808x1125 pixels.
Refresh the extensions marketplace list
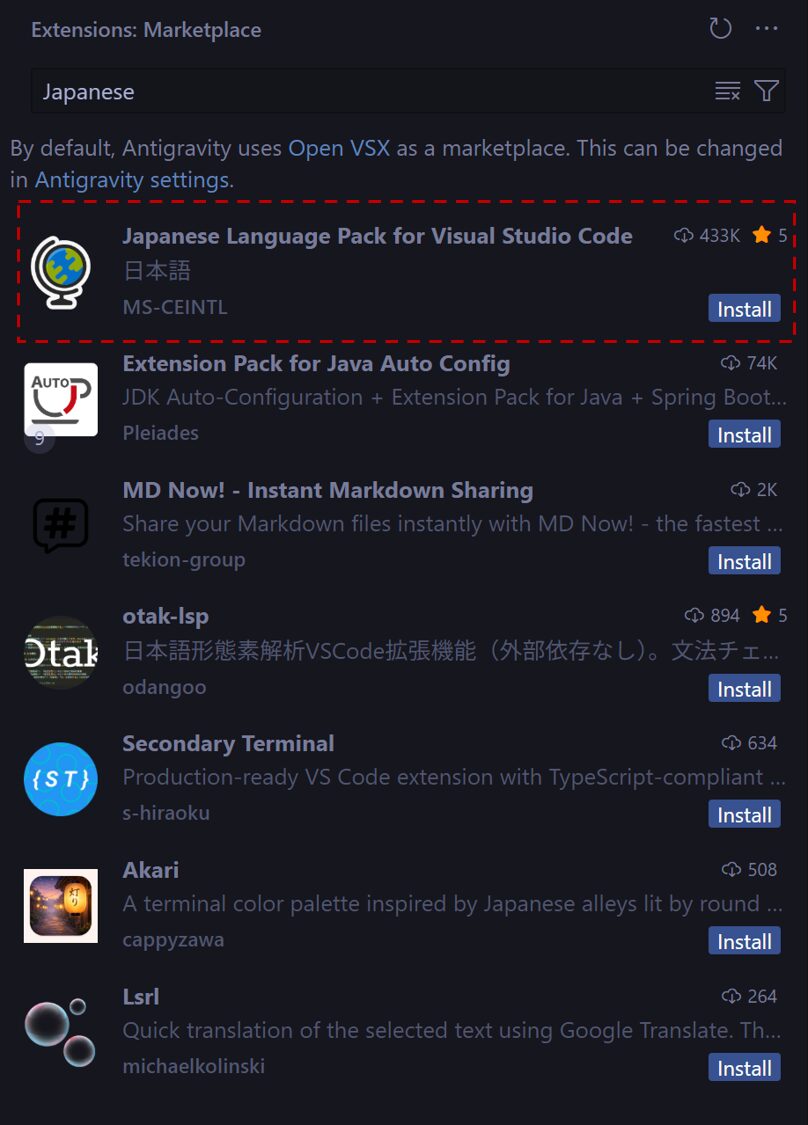(720, 29)
